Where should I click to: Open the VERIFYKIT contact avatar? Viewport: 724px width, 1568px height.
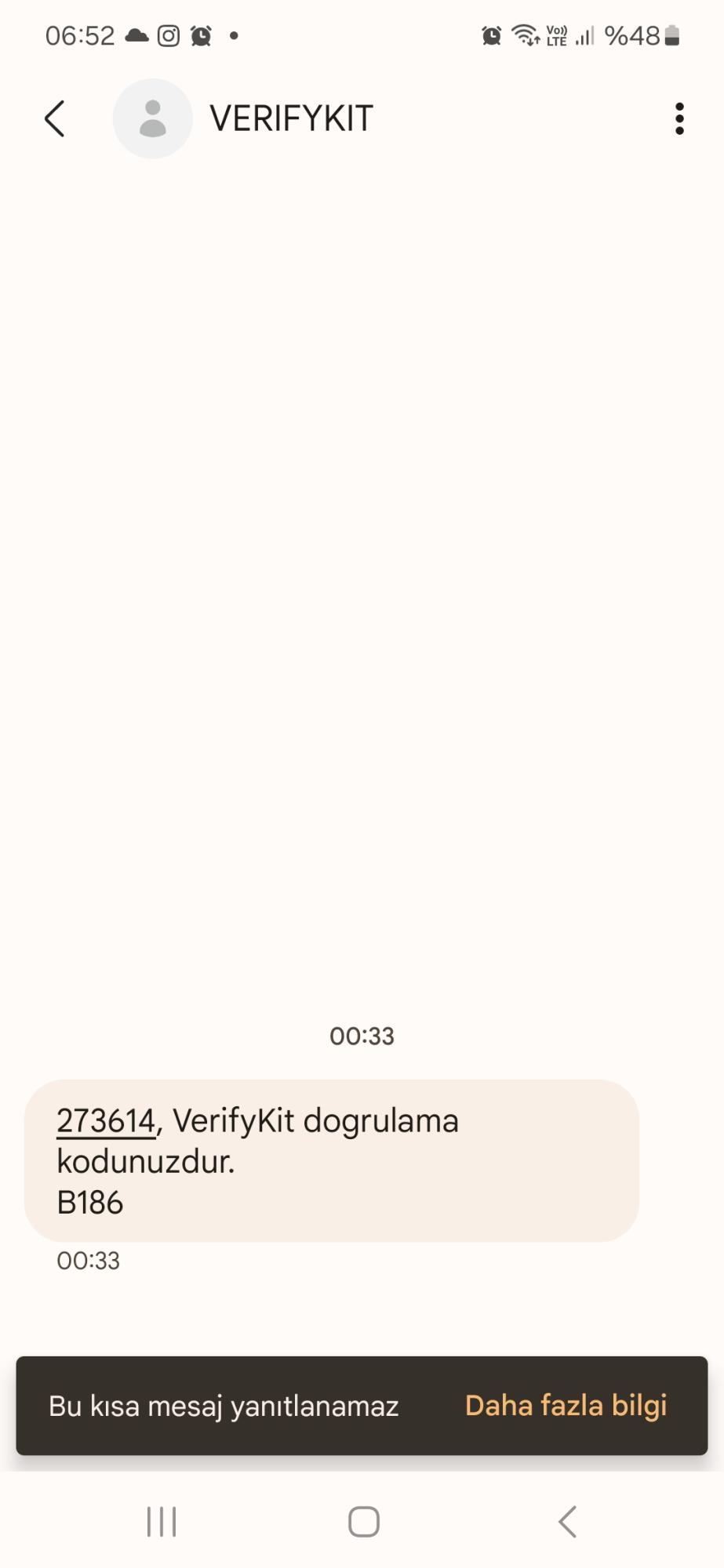point(151,118)
